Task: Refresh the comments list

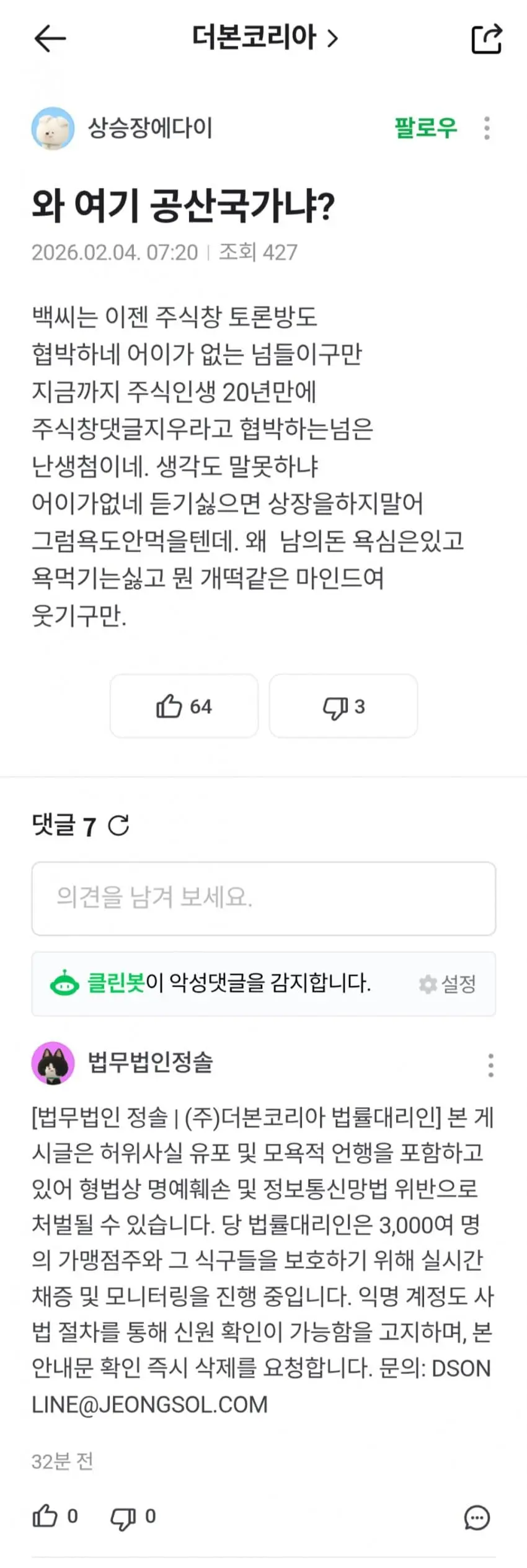Action: click(x=118, y=826)
